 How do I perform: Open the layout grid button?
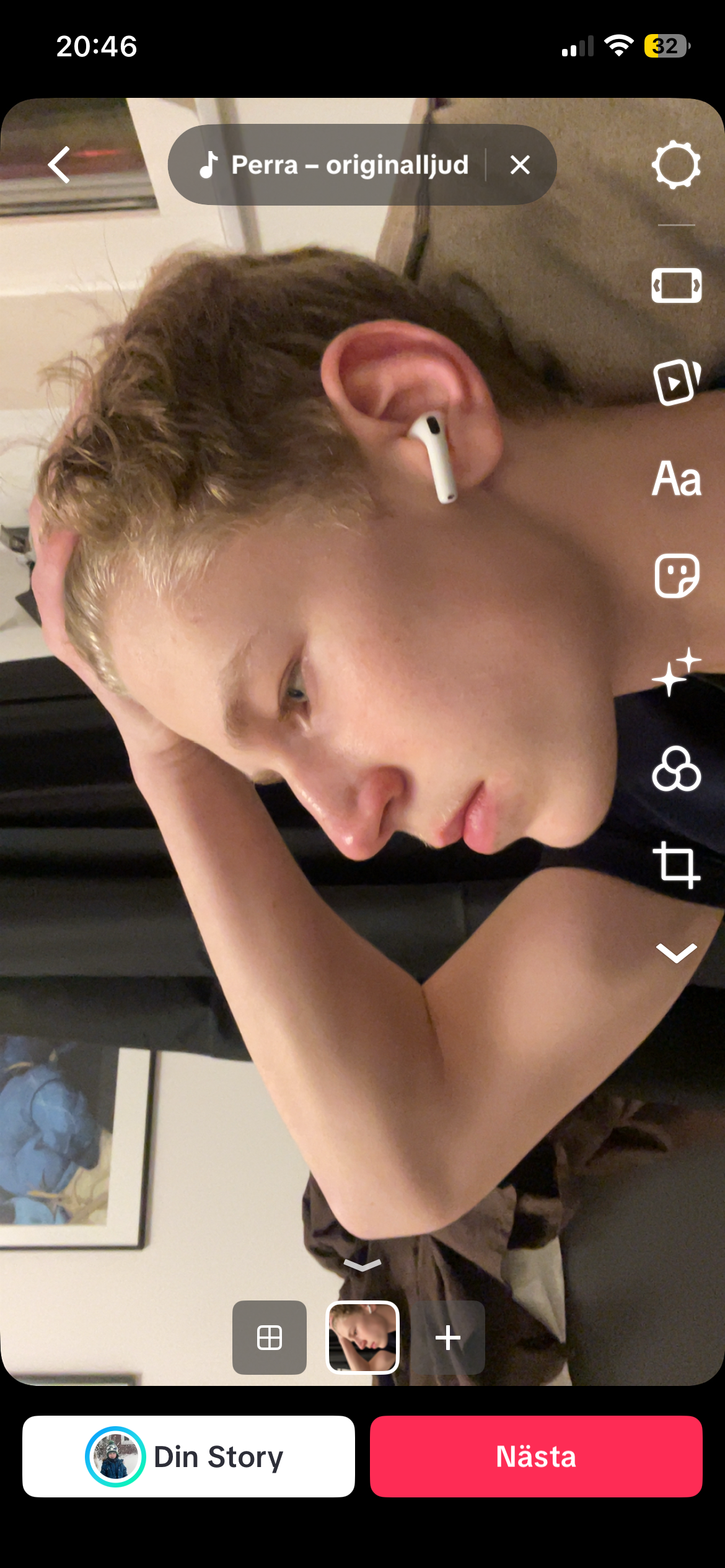coord(270,1338)
